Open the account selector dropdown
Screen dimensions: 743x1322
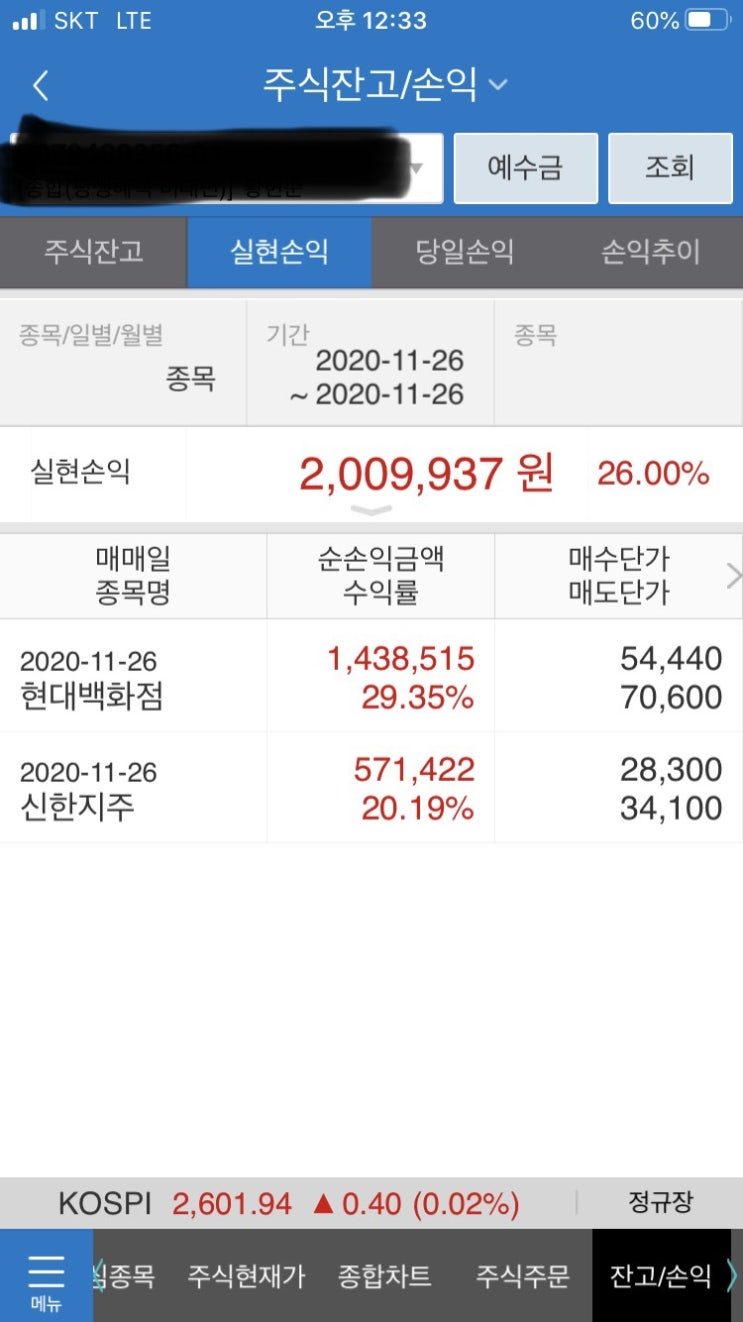(227, 168)
